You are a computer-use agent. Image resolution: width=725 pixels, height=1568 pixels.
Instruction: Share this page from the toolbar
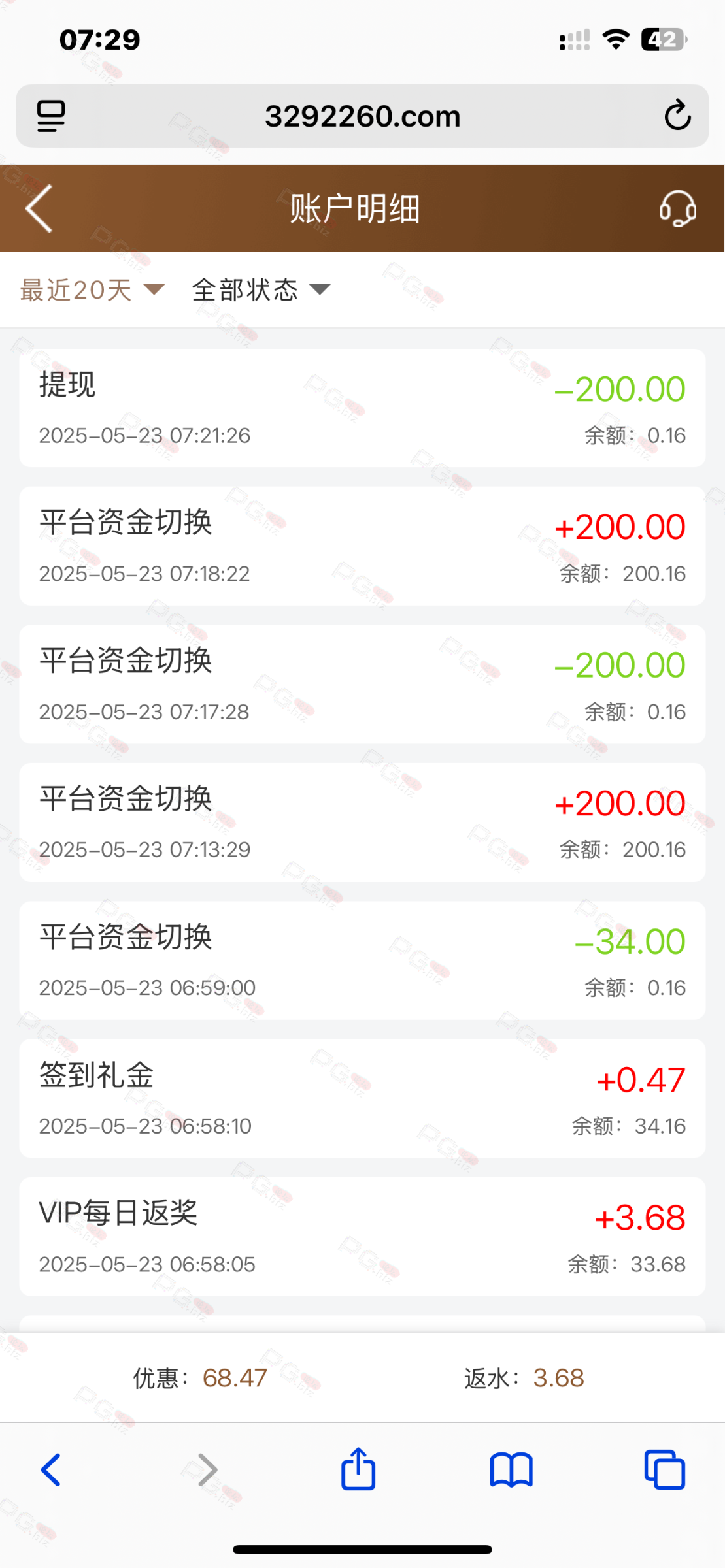pos(358,1468)
